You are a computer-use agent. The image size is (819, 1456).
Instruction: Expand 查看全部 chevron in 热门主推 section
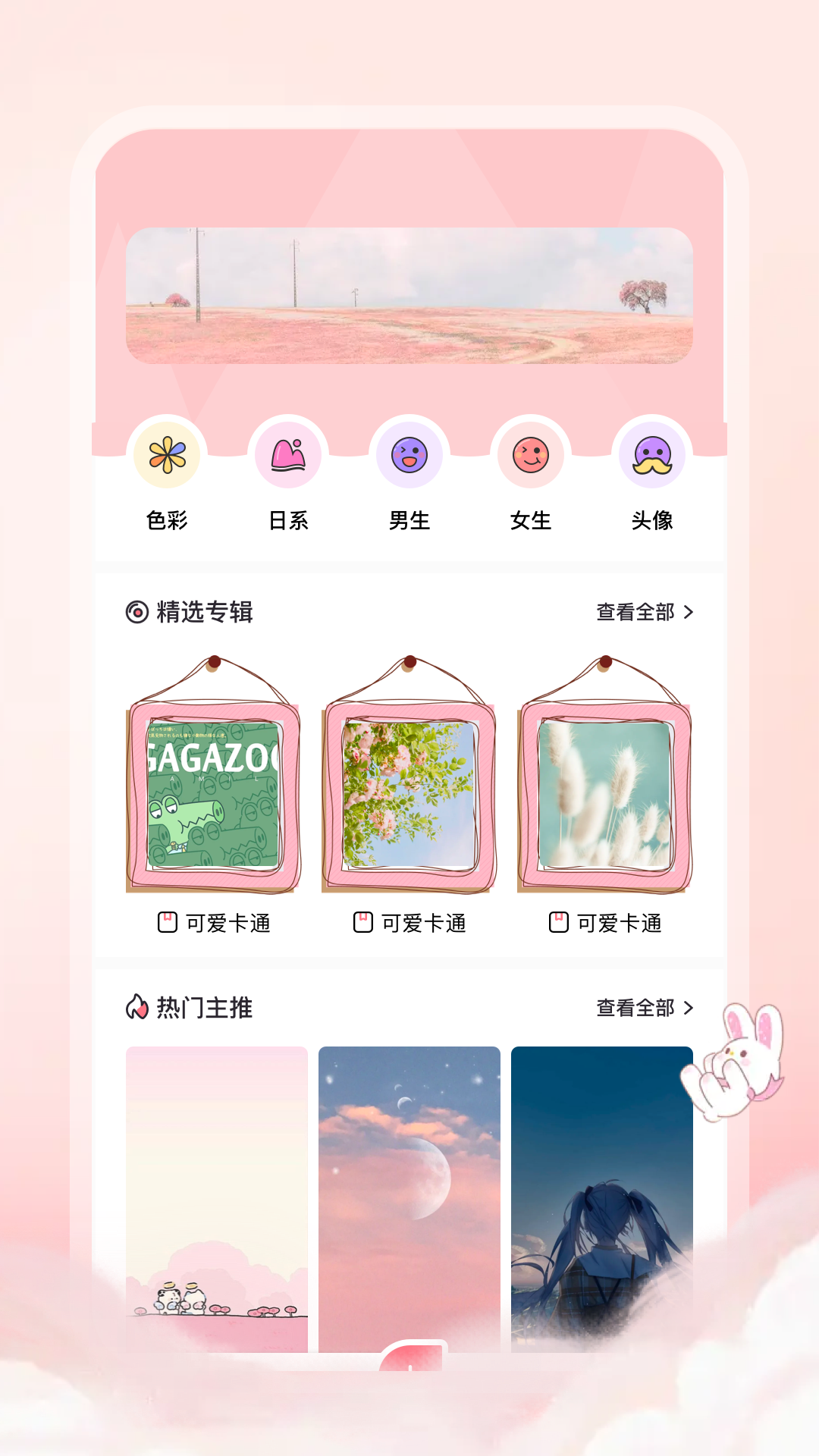[689, 1009]
